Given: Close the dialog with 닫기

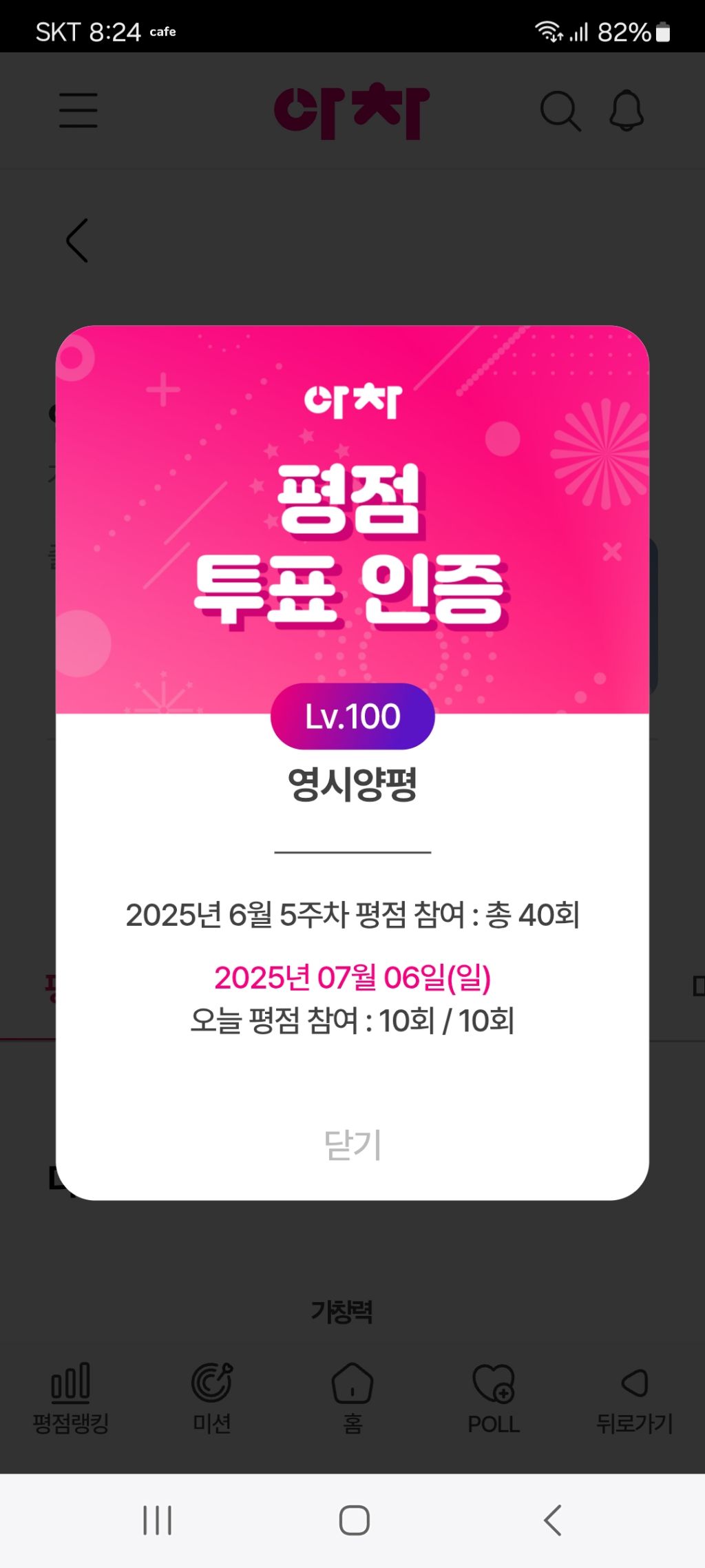Looking at the screenshot, I should coord(352,1145).
